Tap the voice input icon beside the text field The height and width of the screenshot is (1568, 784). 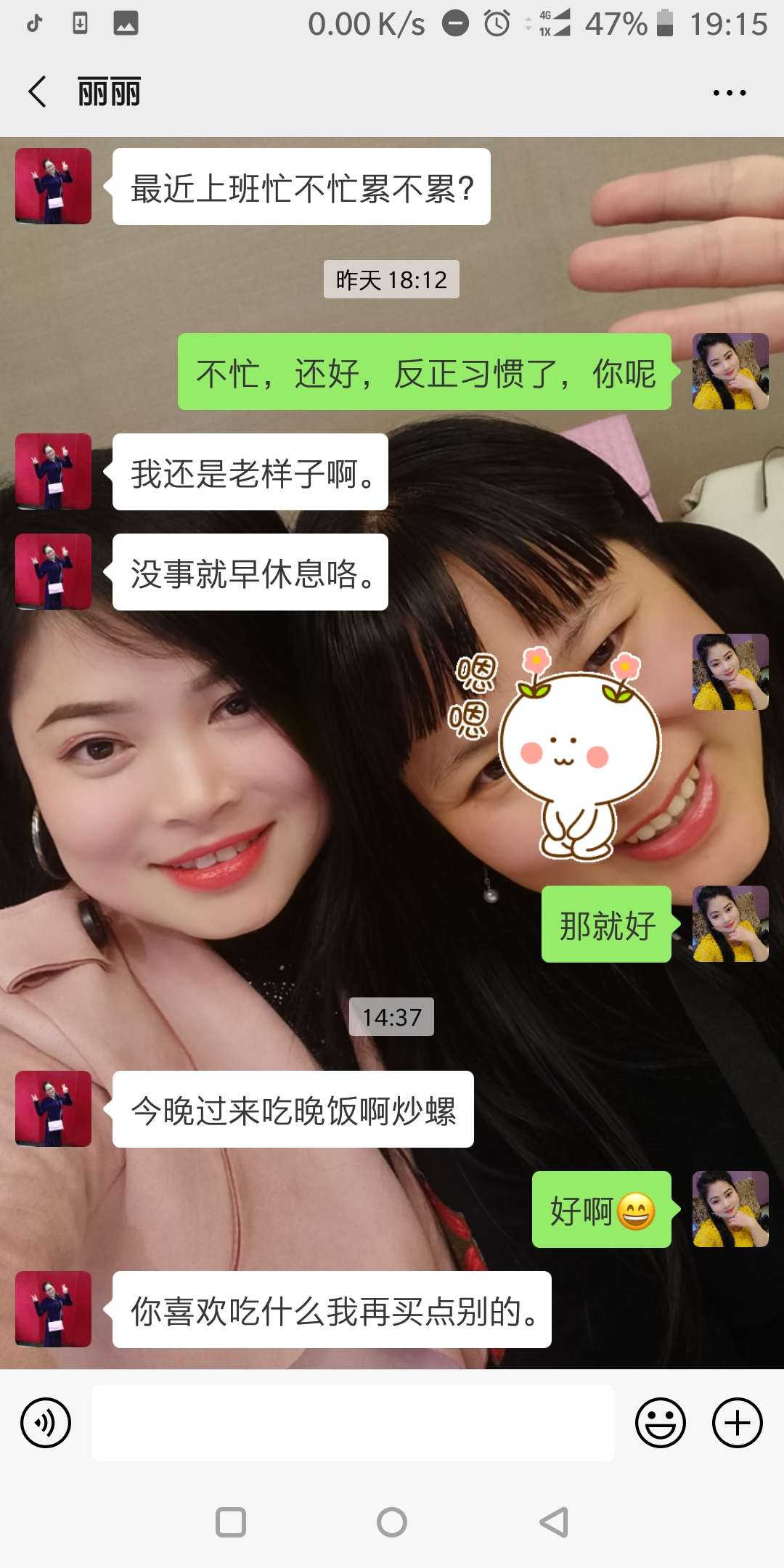(x=45, y=1423)
